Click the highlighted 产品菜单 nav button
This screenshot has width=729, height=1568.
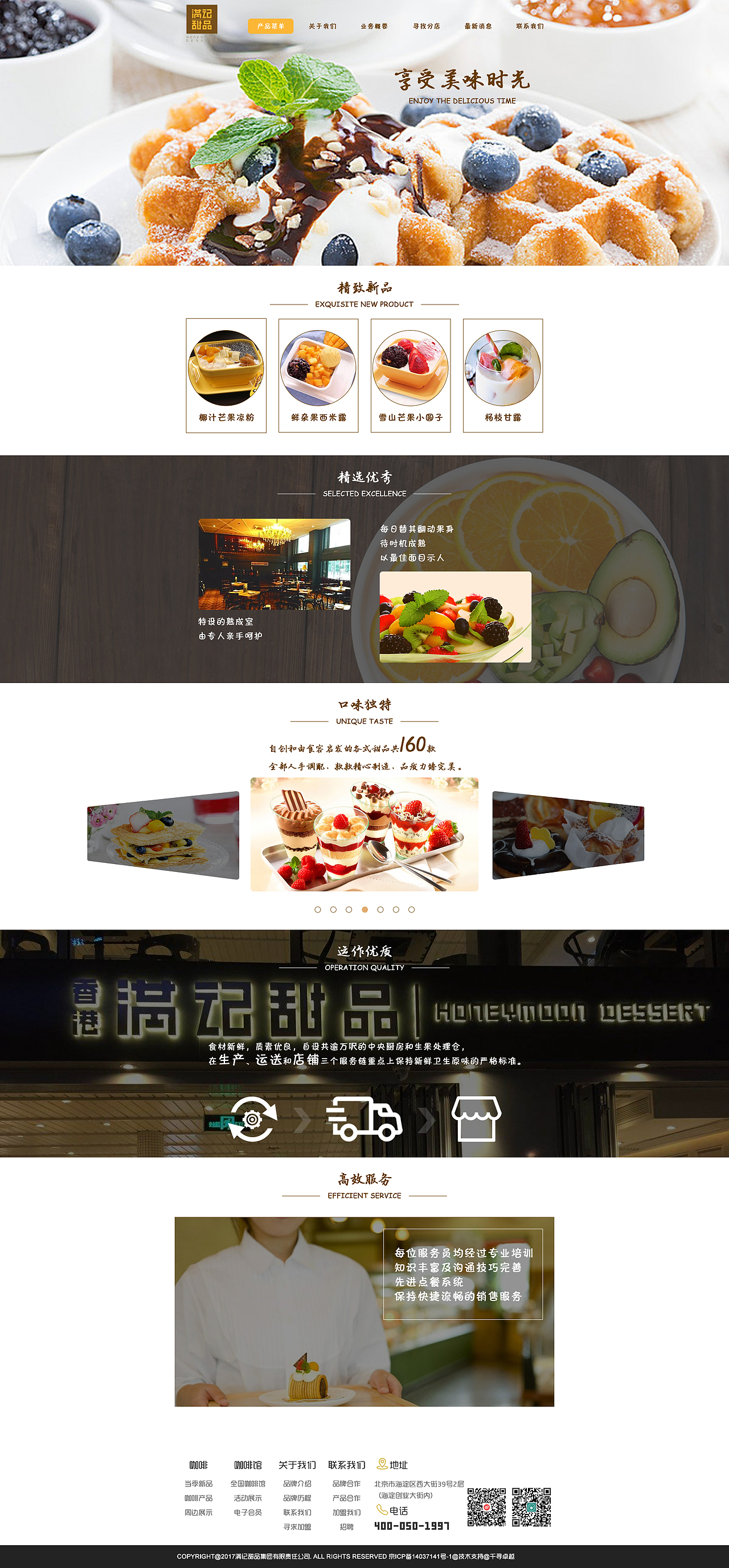click(272, 26)
